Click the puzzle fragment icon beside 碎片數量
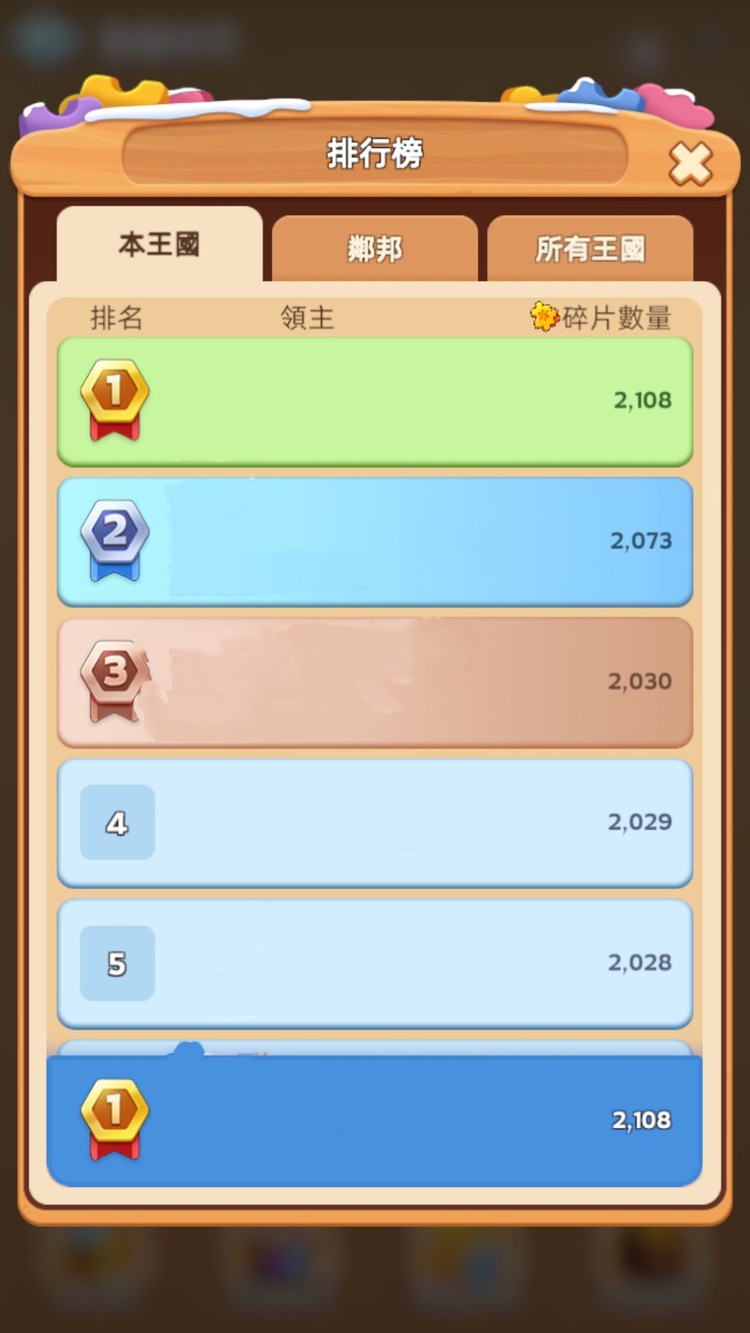Image resolution: width=750 pixels, height=1333 pixels. coord(541,315)
